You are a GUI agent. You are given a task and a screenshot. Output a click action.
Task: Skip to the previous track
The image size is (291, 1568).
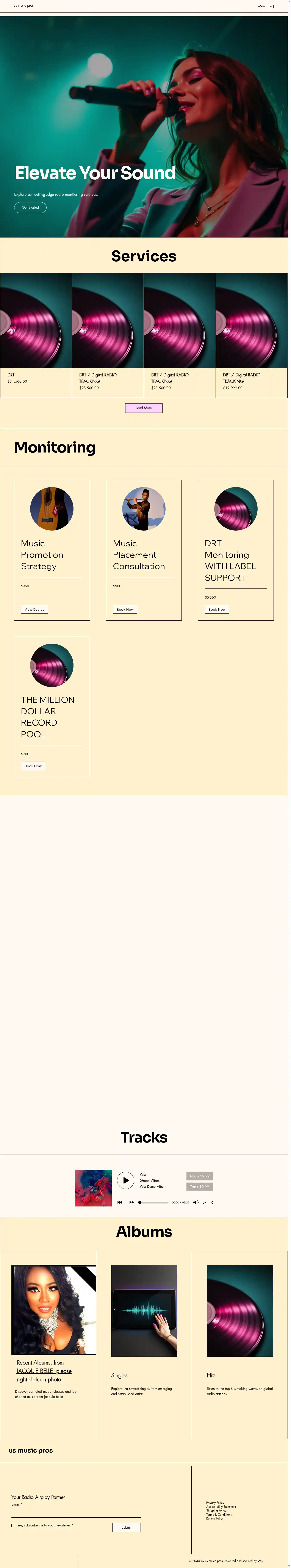(119, 1202)
